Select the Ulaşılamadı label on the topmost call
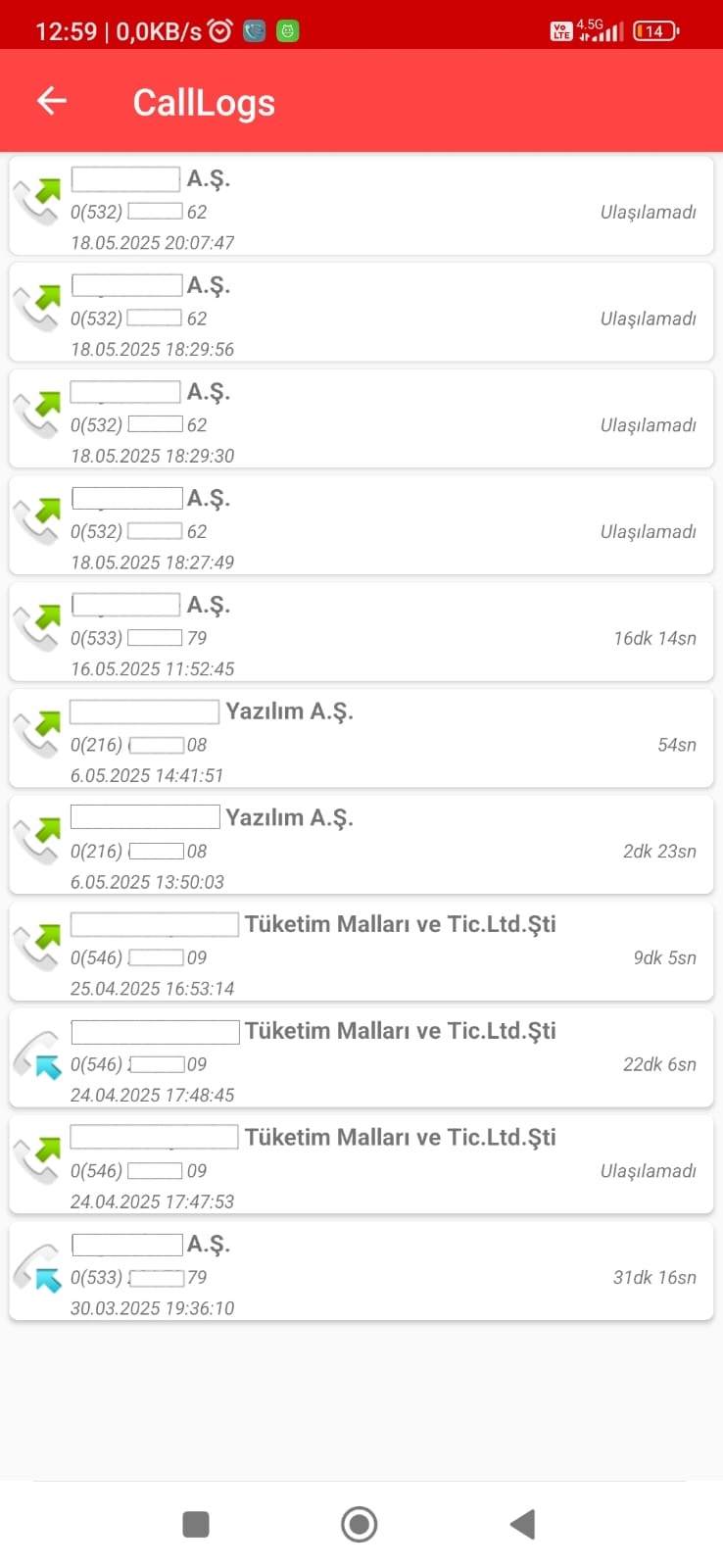 (649, 212)
